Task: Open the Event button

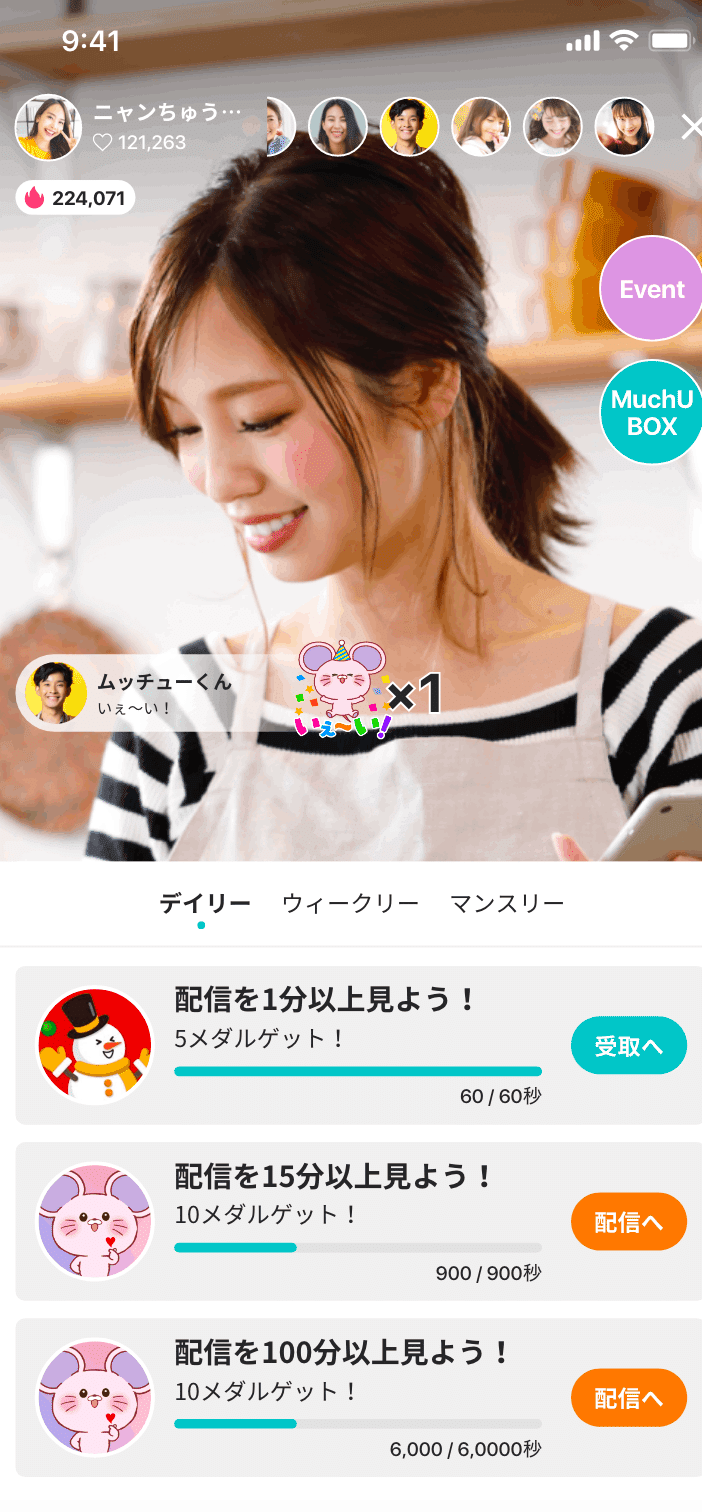Action: [x=652, y=289]
